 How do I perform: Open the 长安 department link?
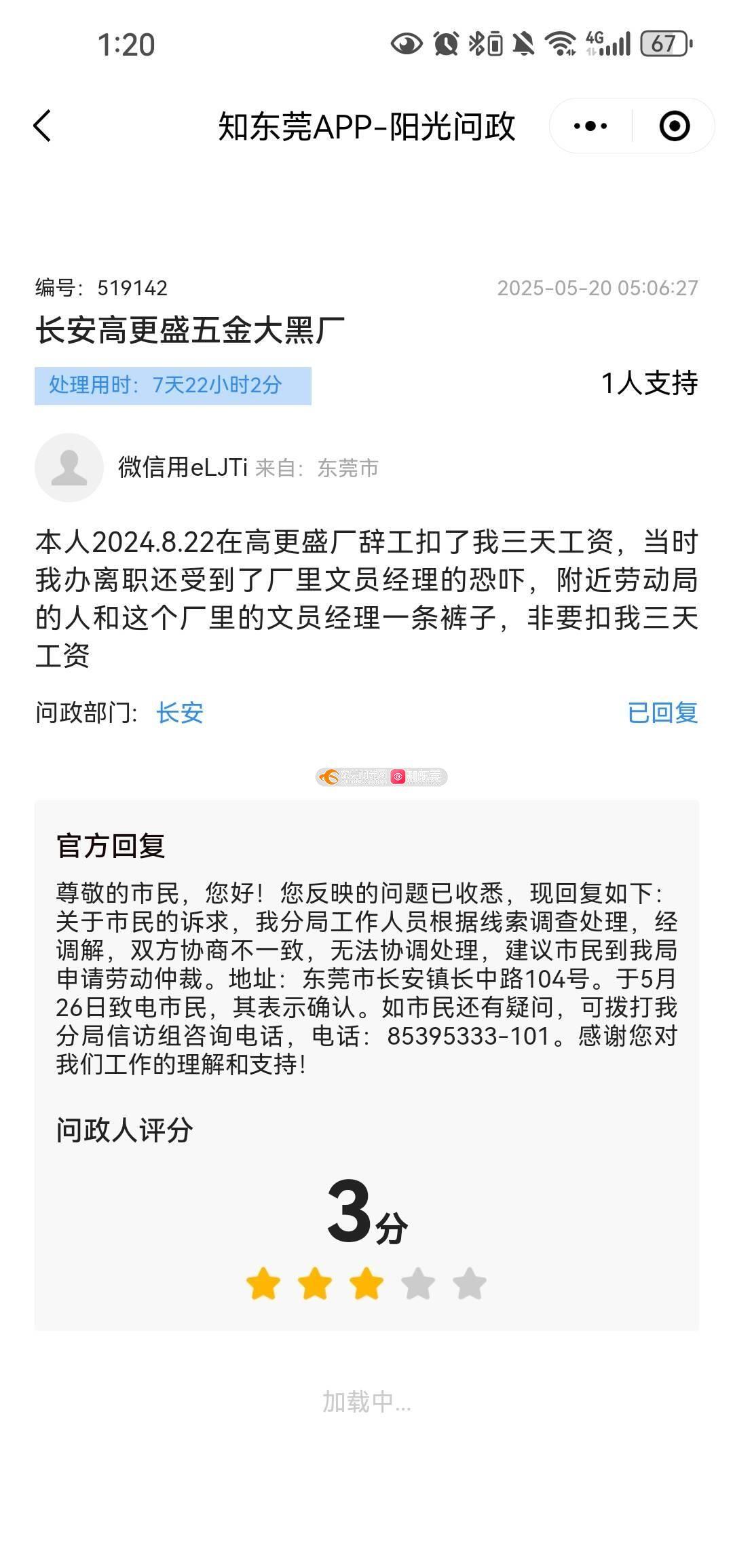pos(180,713)
